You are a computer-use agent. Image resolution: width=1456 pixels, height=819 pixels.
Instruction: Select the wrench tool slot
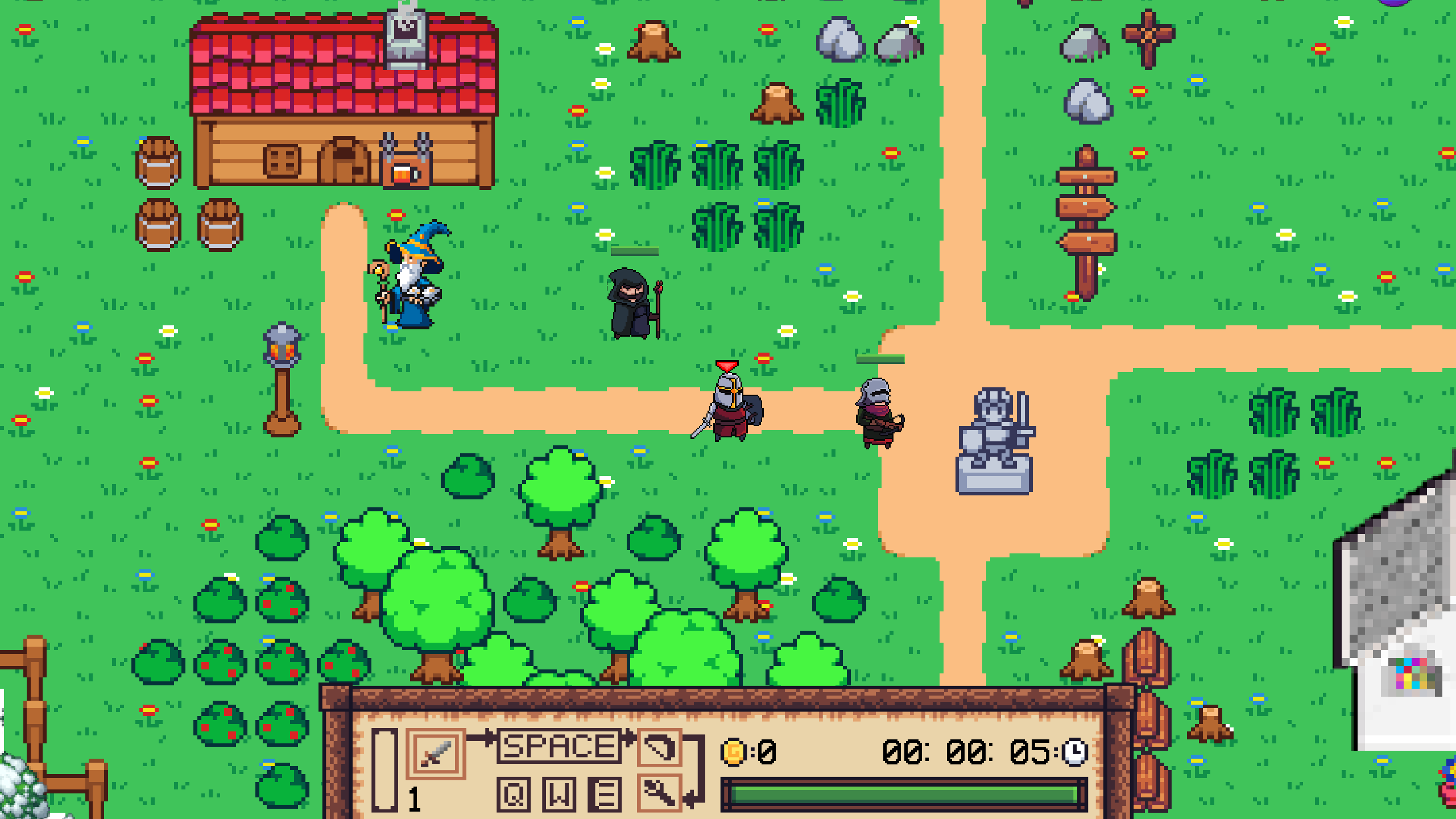coord(659,793)
